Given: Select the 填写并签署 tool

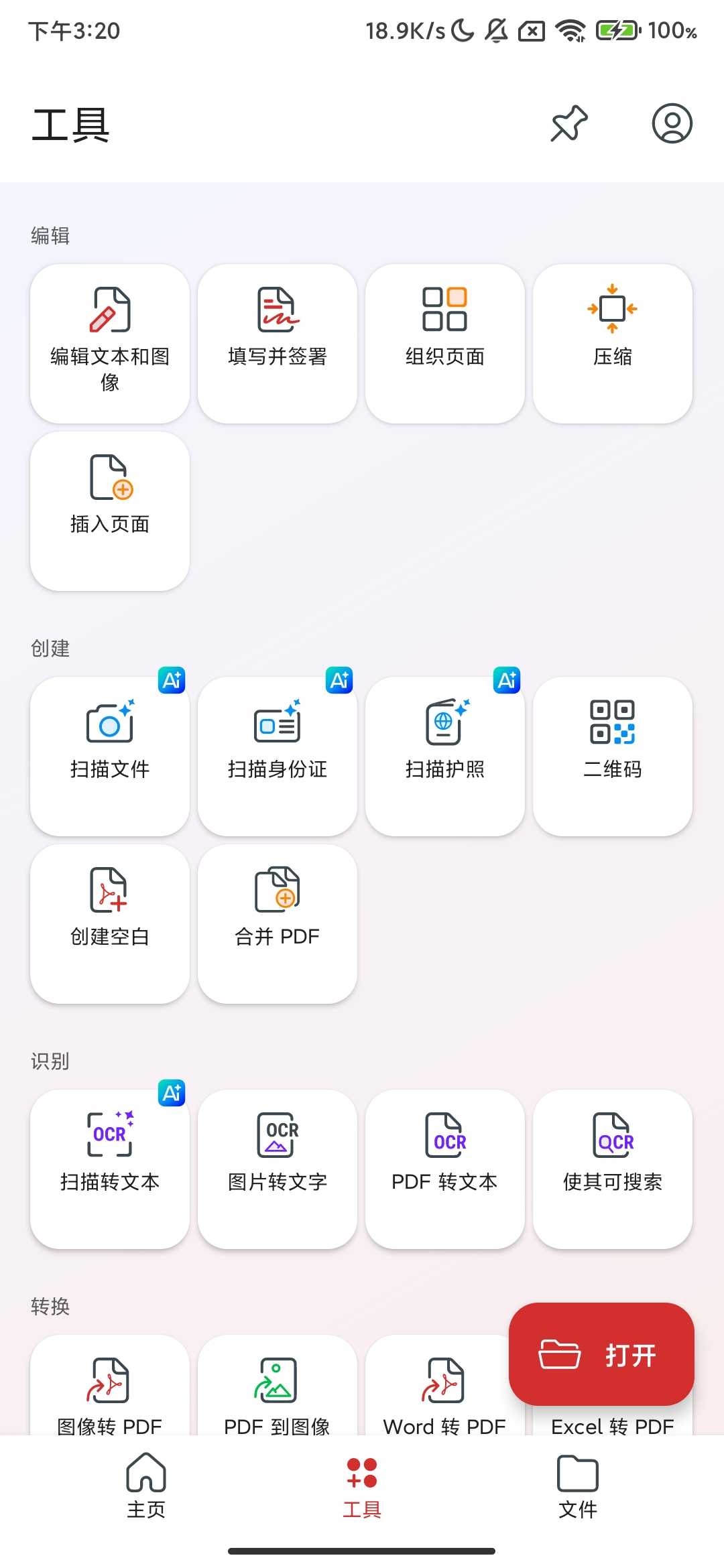Looking at the screenshot, I should pos(278,342).
